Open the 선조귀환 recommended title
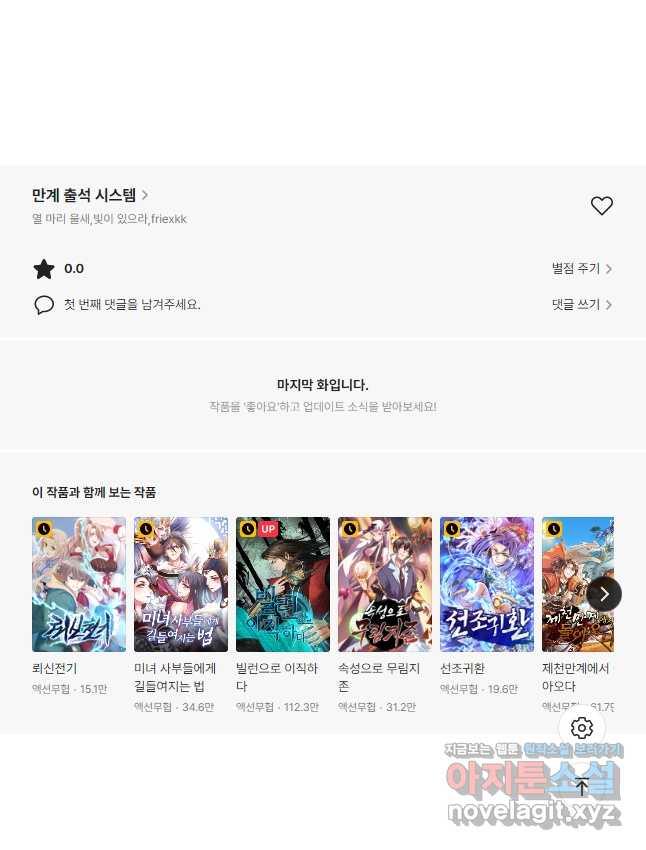 (x=487, y=584)
